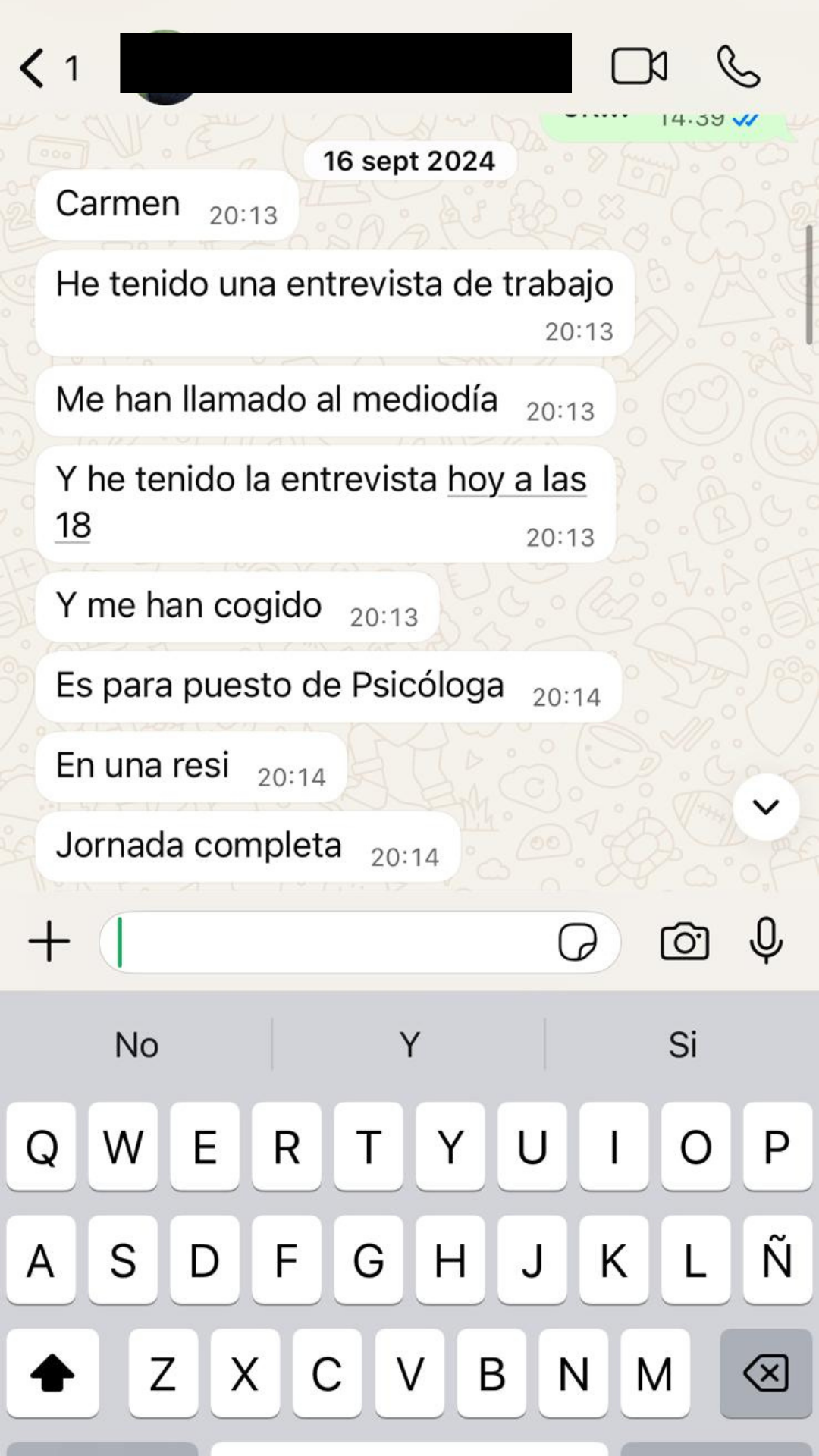The height and width of the screenshot is (1456, 819).
Task: Open the sticker picker in the message field
Action: point(579,940)
